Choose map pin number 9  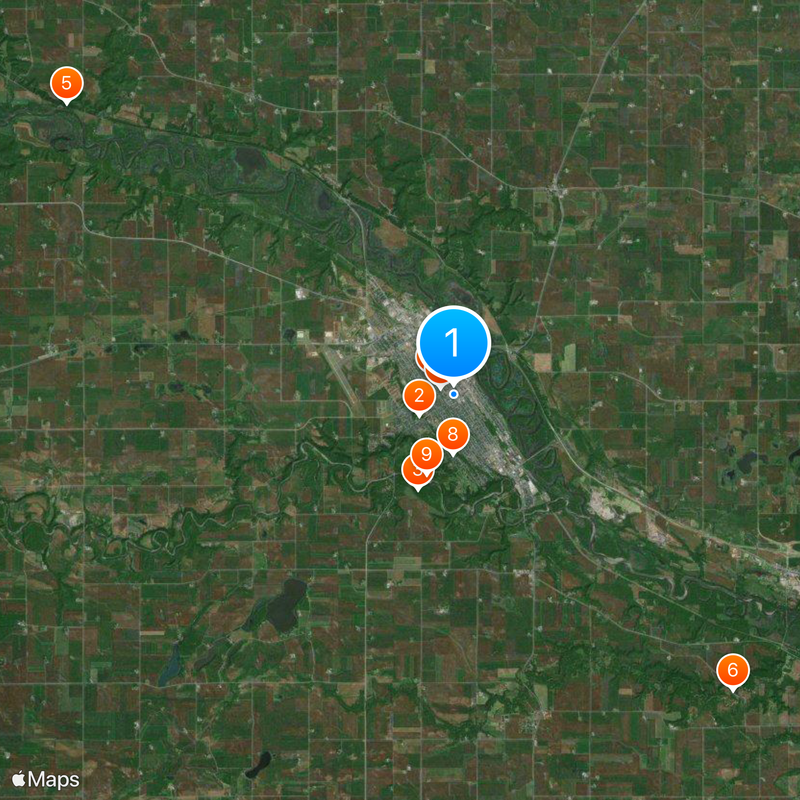427,454
